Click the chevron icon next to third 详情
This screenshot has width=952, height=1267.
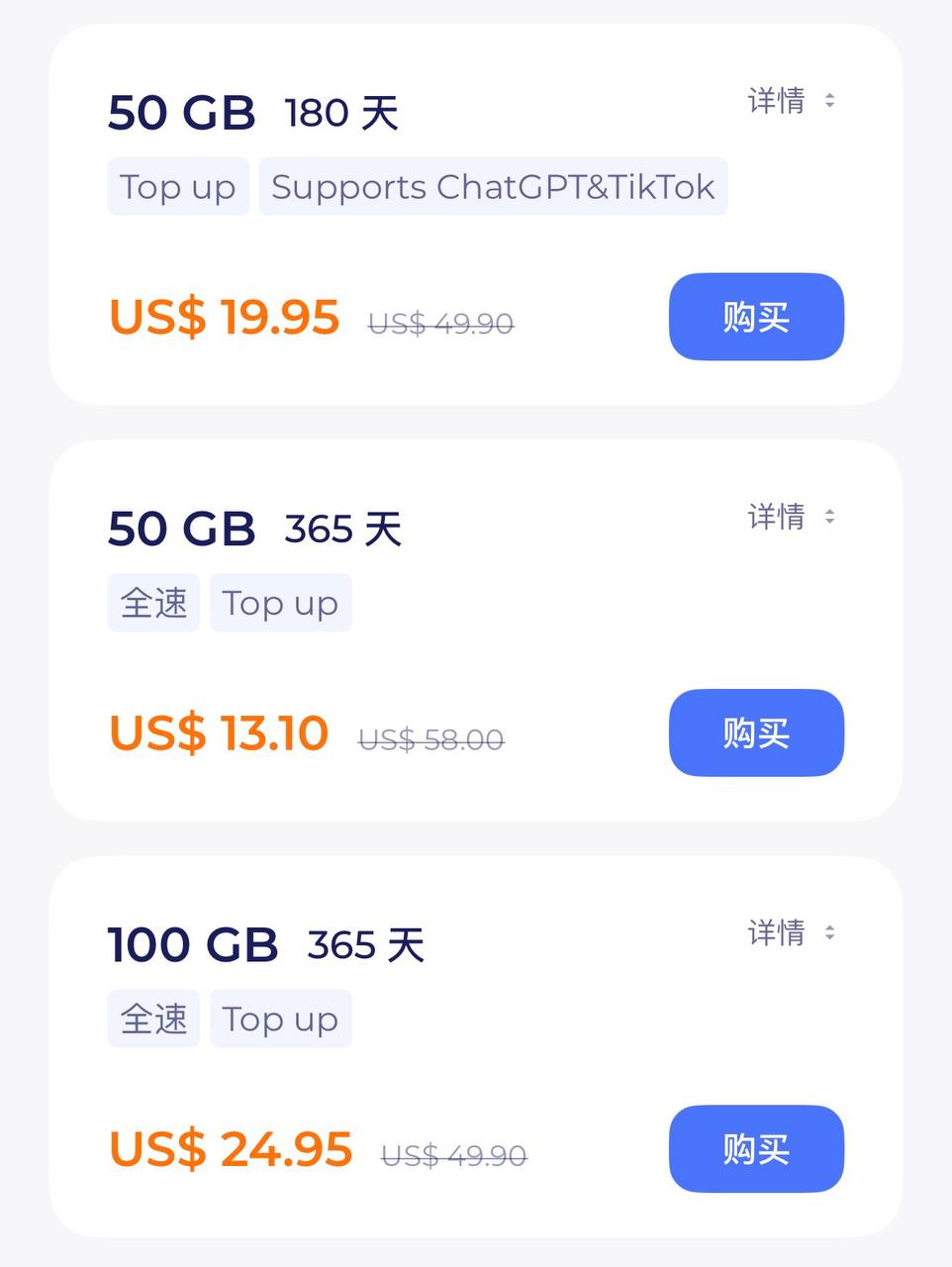[827, 932]
